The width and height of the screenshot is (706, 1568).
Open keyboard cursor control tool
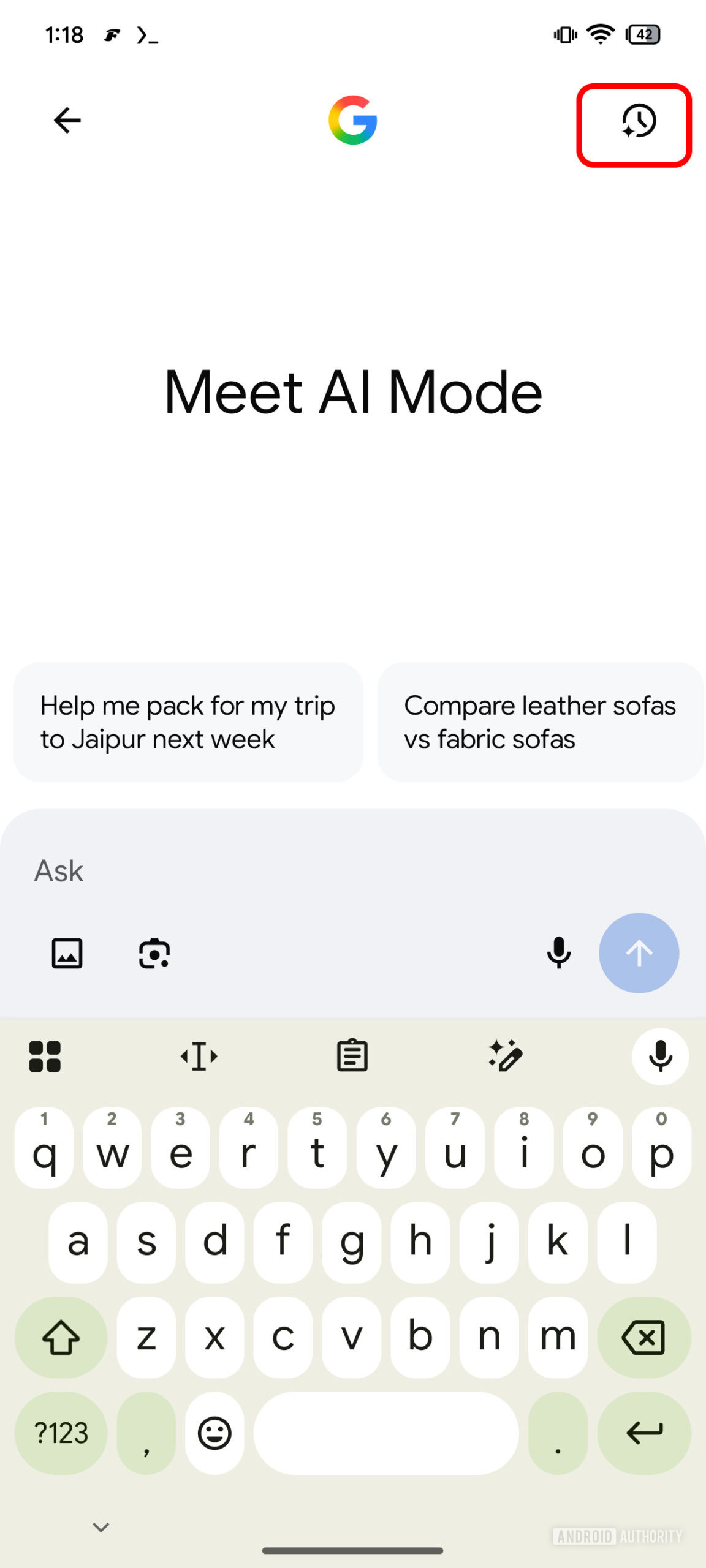pos(199,1057)
